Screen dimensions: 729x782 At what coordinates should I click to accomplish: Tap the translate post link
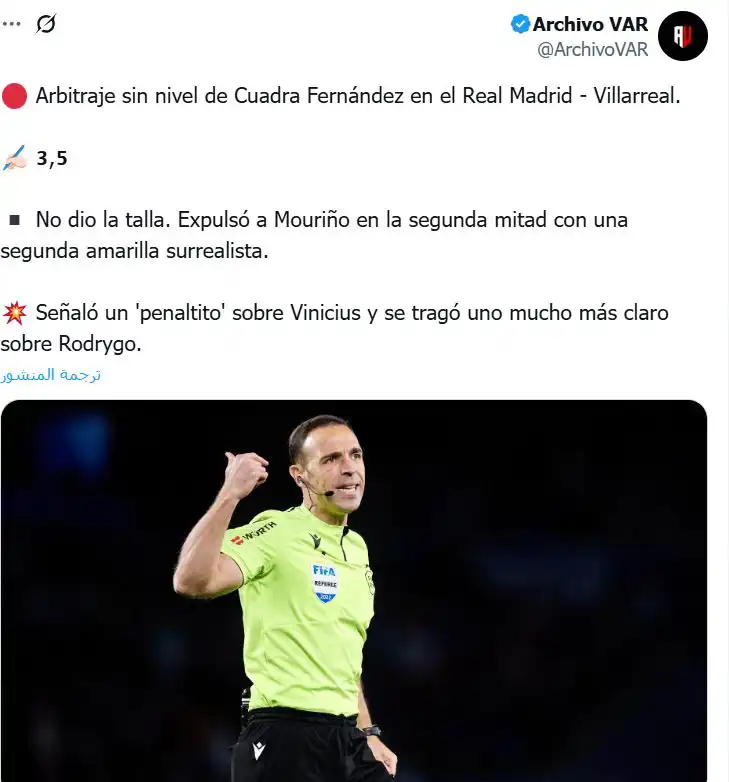pyautogui.click(x=51, y=375)
